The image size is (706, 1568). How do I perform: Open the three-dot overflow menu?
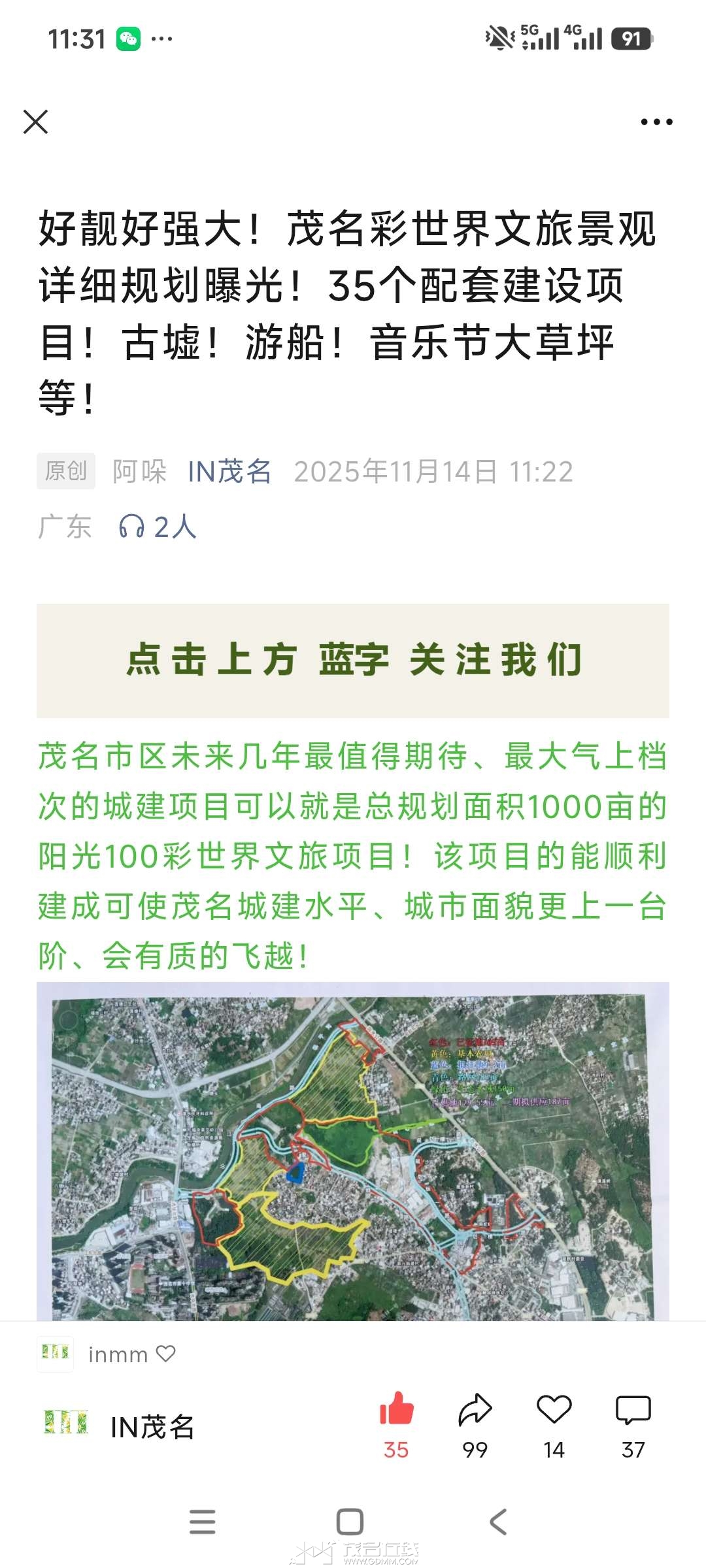tap(656, 122)
